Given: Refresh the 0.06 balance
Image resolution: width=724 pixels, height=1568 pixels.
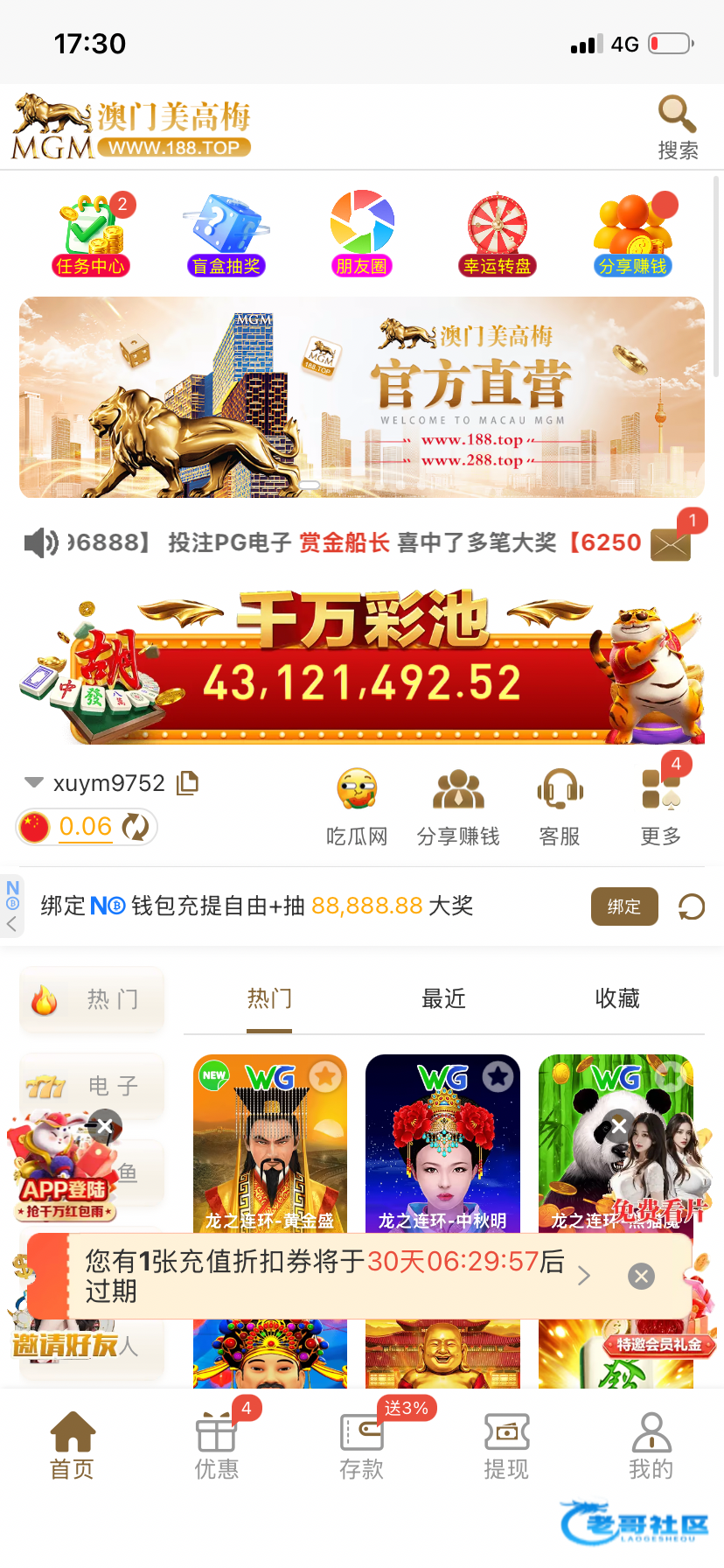Looking at the screenshot, I should (x=136, y=827).
